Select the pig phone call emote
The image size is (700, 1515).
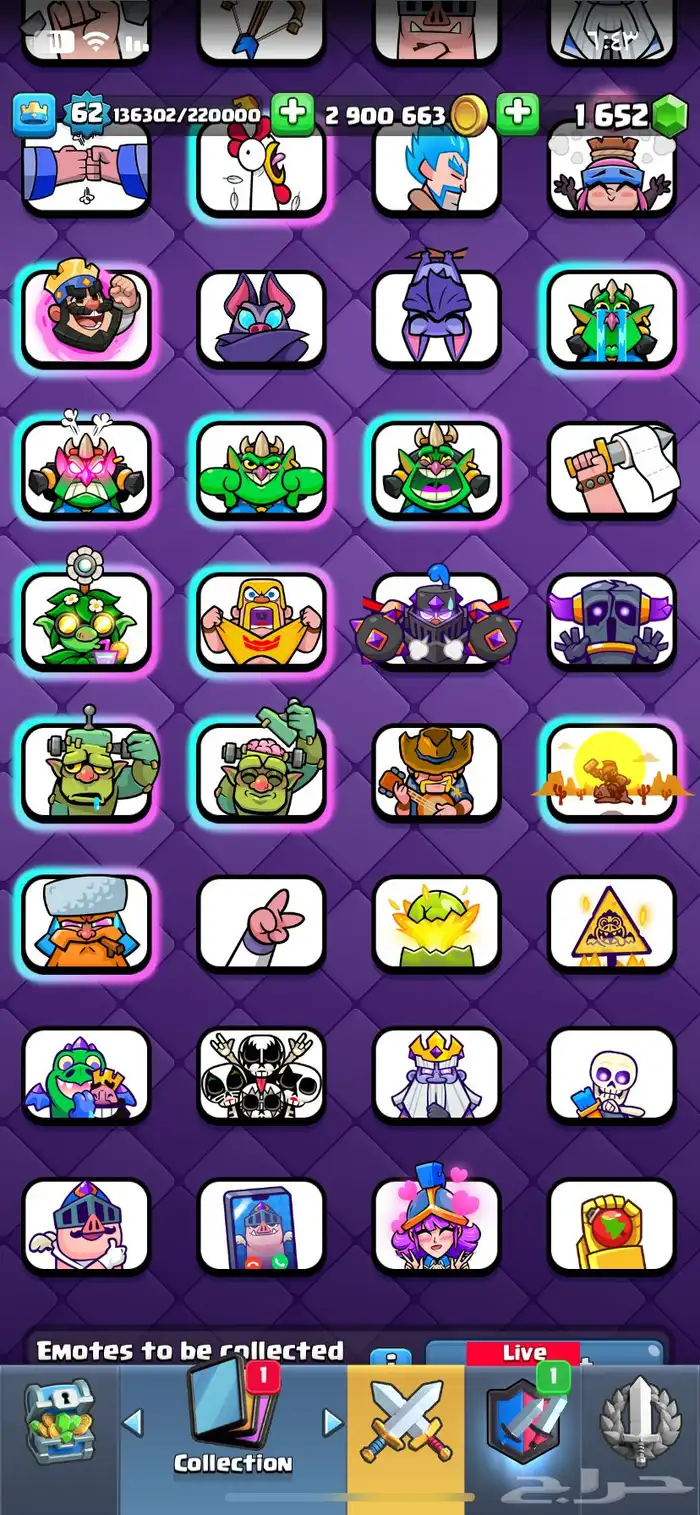point(261,1226)
